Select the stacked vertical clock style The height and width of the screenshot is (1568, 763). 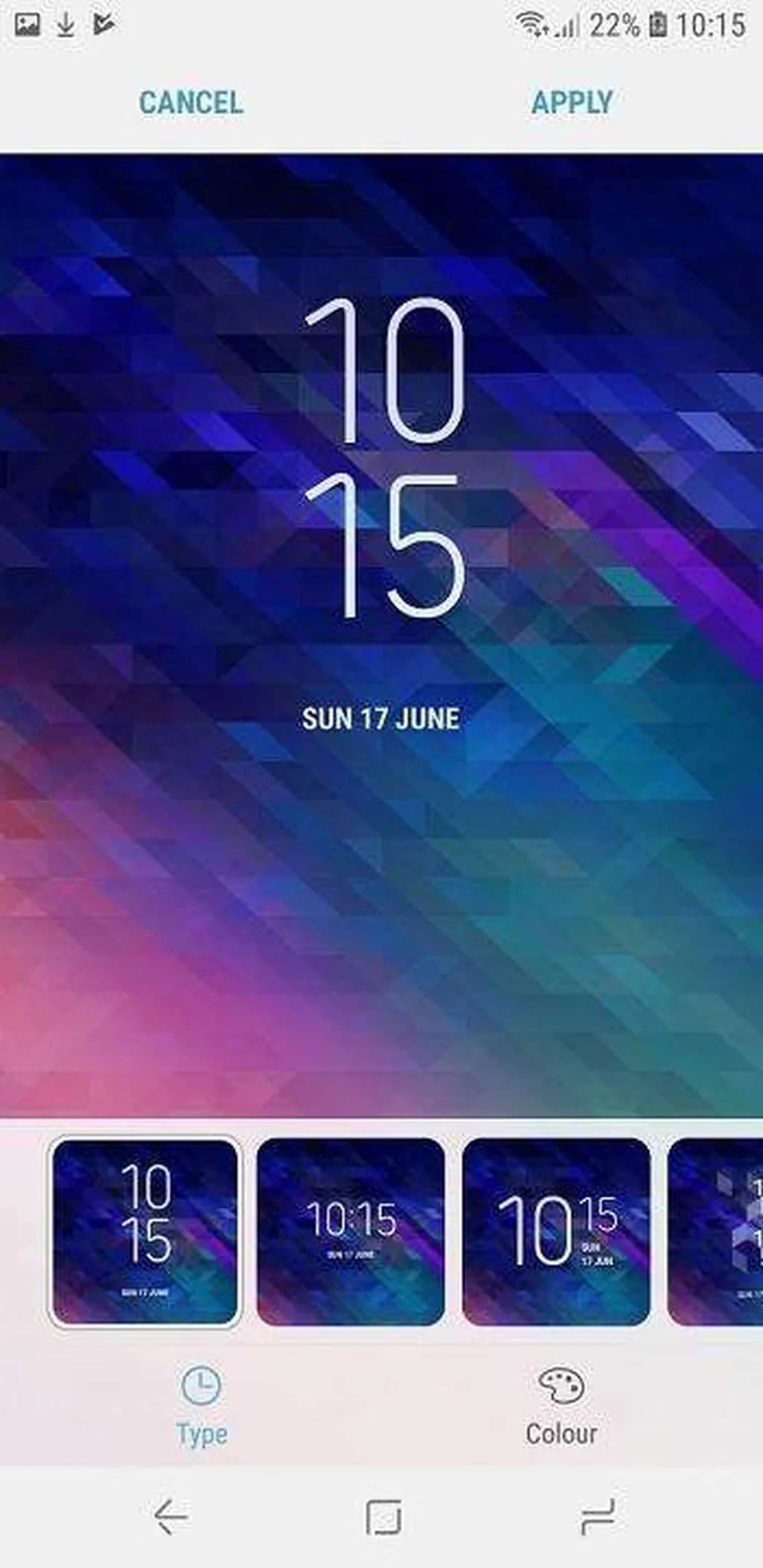145,1233
